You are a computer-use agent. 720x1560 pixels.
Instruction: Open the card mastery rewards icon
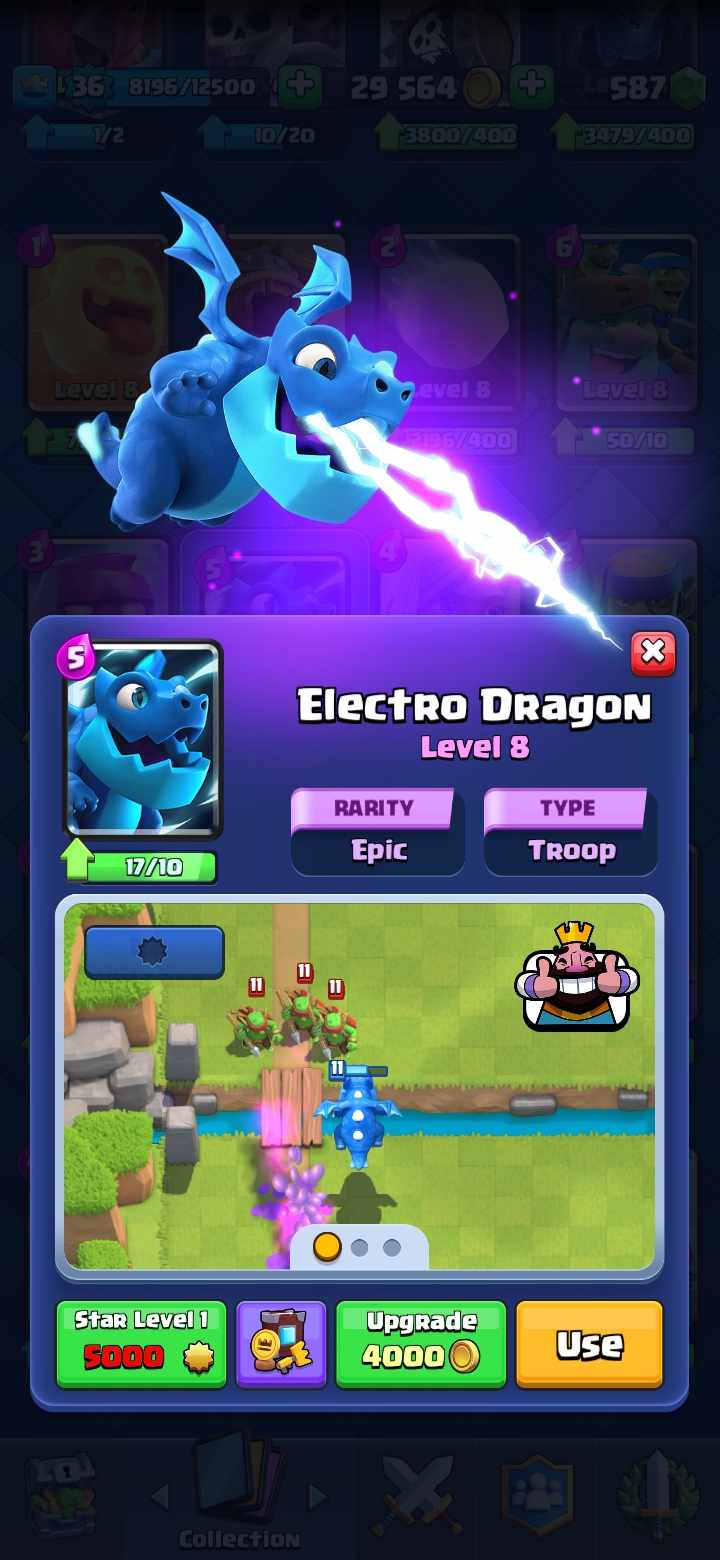(x=281, y=1343)
